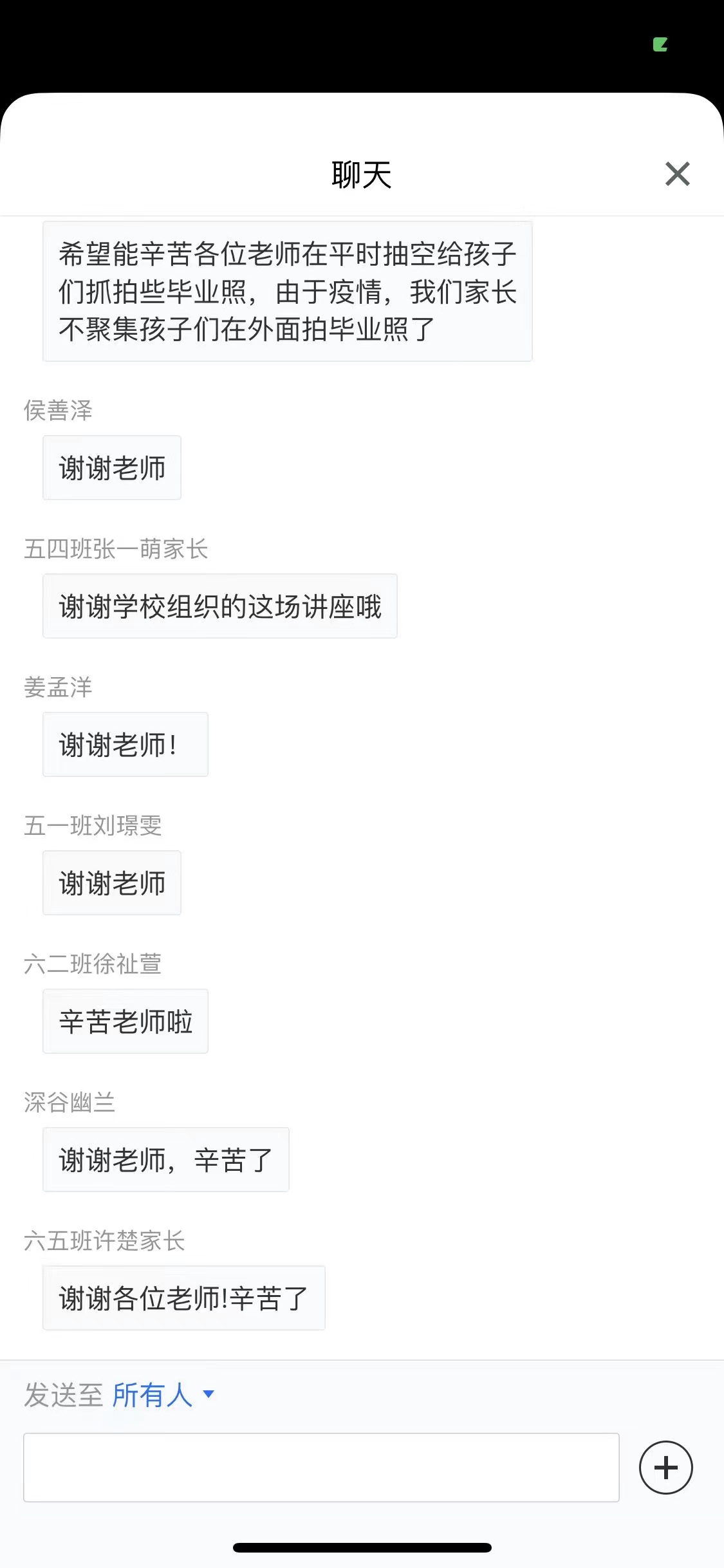Image resolution: width=724 pixels, height=1568 pixels.
Task: Open the 所有人 recipient dropdown
Action: [x=163, y=1395]
